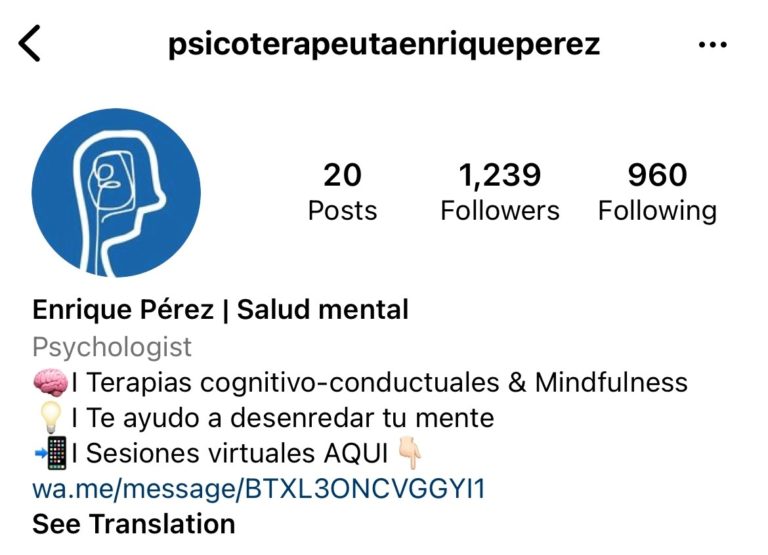Go back using the top-left arrow
The width and height of the screenshot is (768, 555).
(x=30, y=44)
